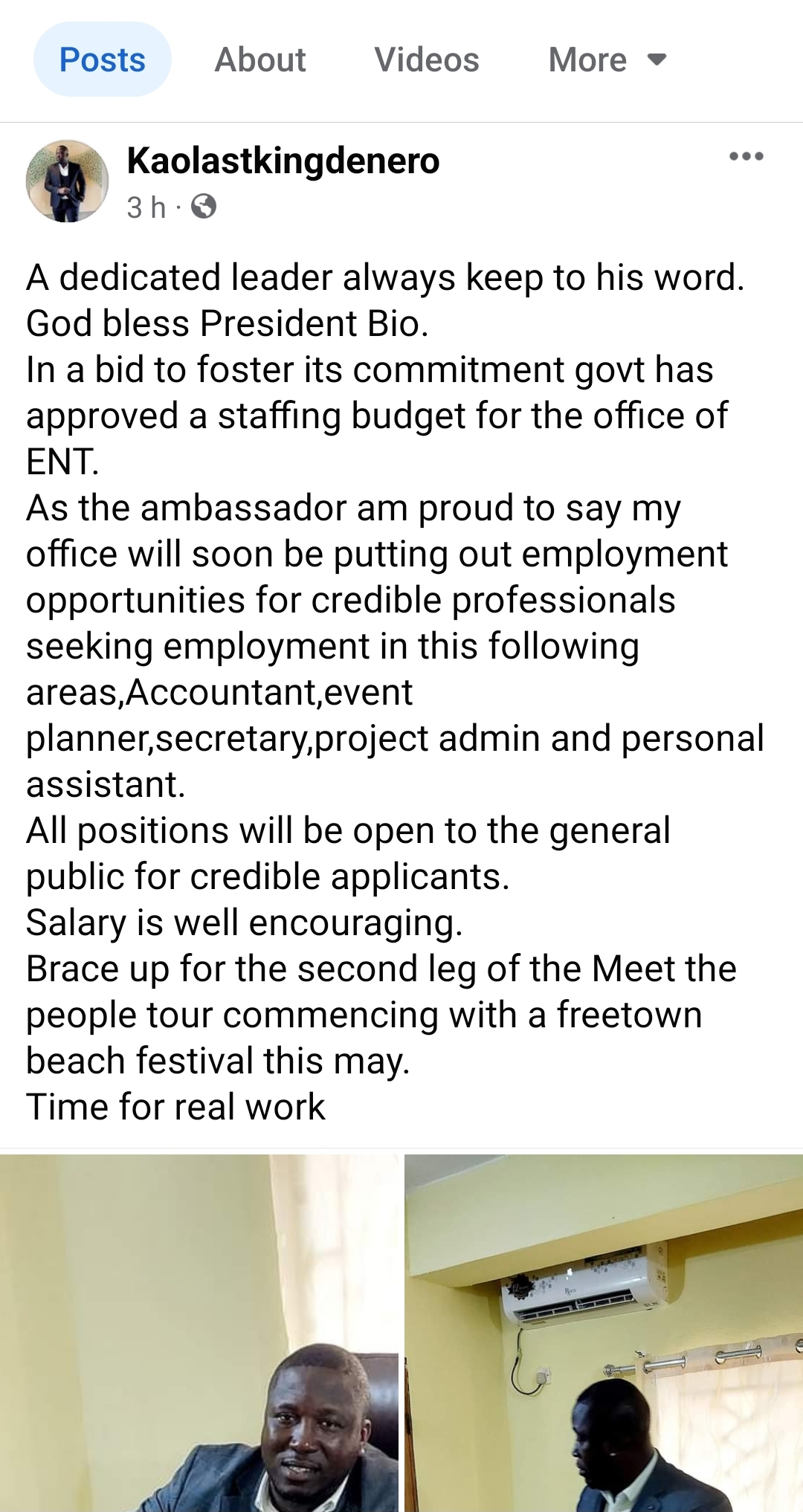View the left photo in the post
This screenshot has height=1512, width=803.
(x=199, y=1332)
